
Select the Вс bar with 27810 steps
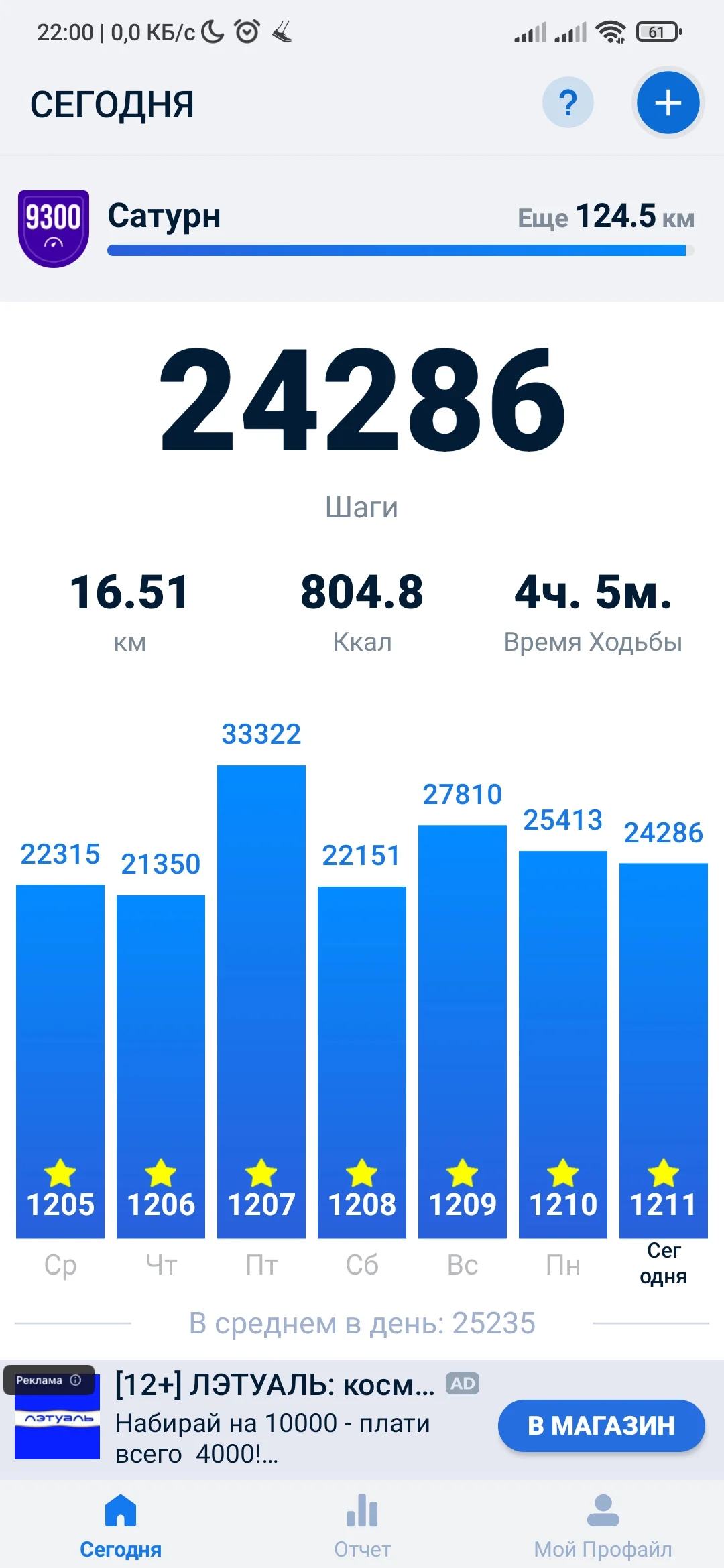(x=463, y=1031)
